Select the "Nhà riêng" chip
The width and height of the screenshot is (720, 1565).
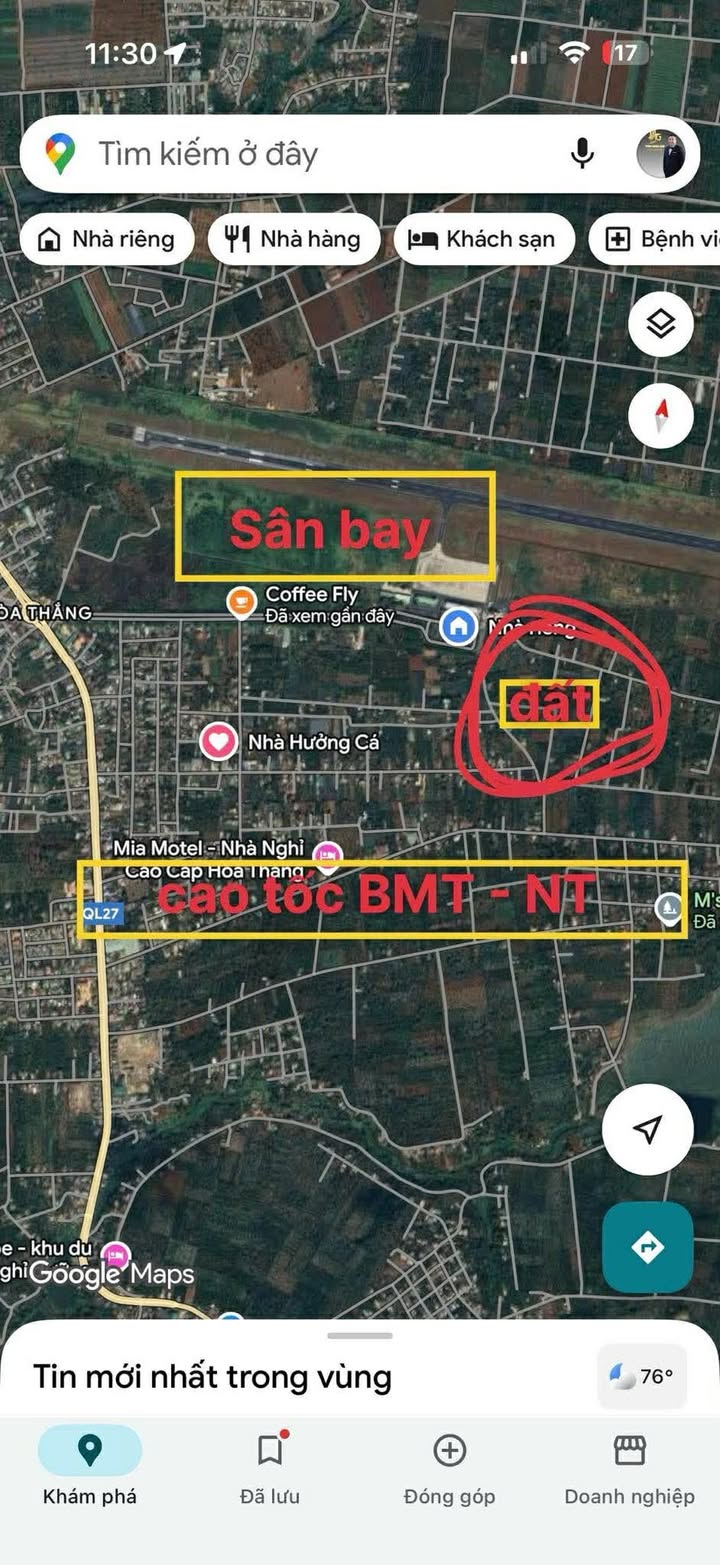click(x=107, y=240)
